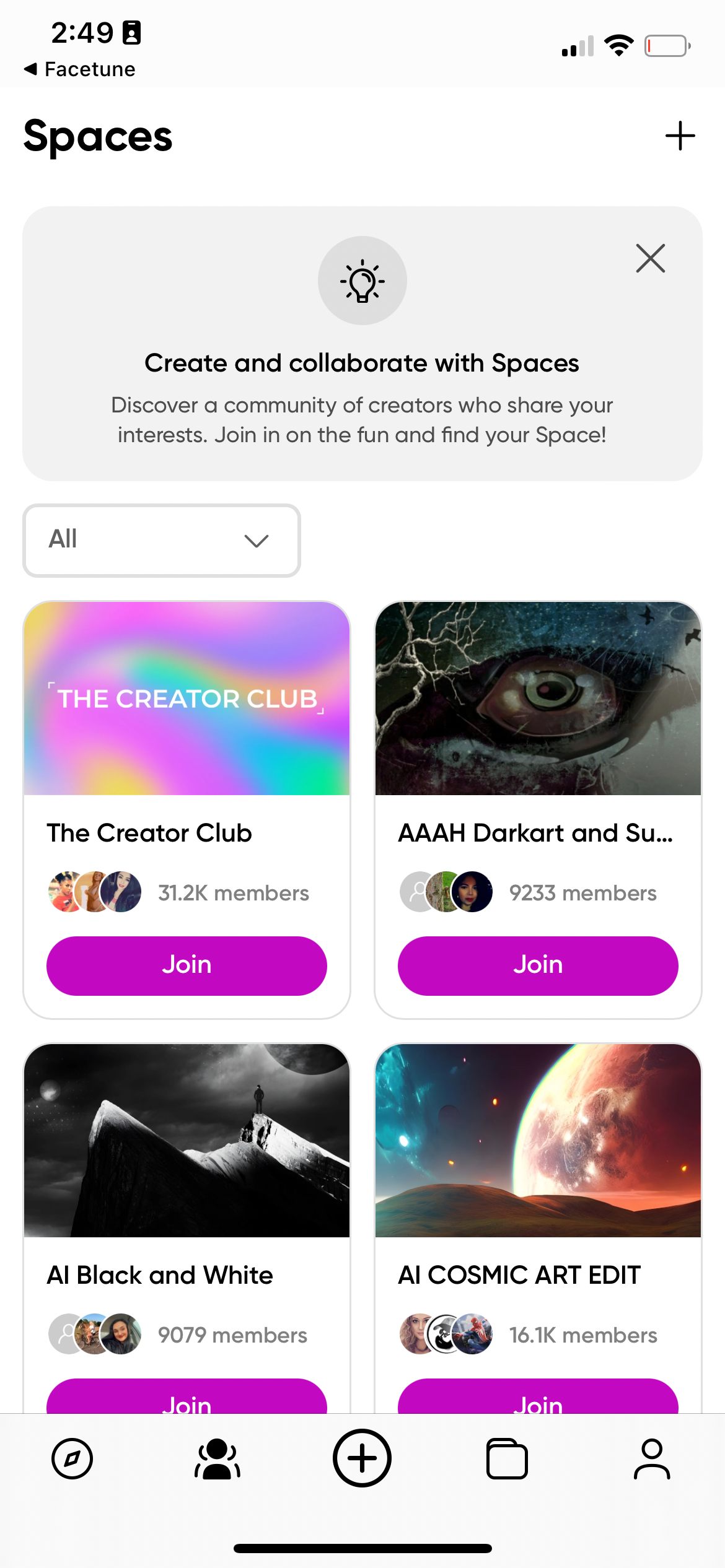Select the Spaces community icon in bottom bar
The height and width of the screenshot is (1568, 725).
[217, 1458]
